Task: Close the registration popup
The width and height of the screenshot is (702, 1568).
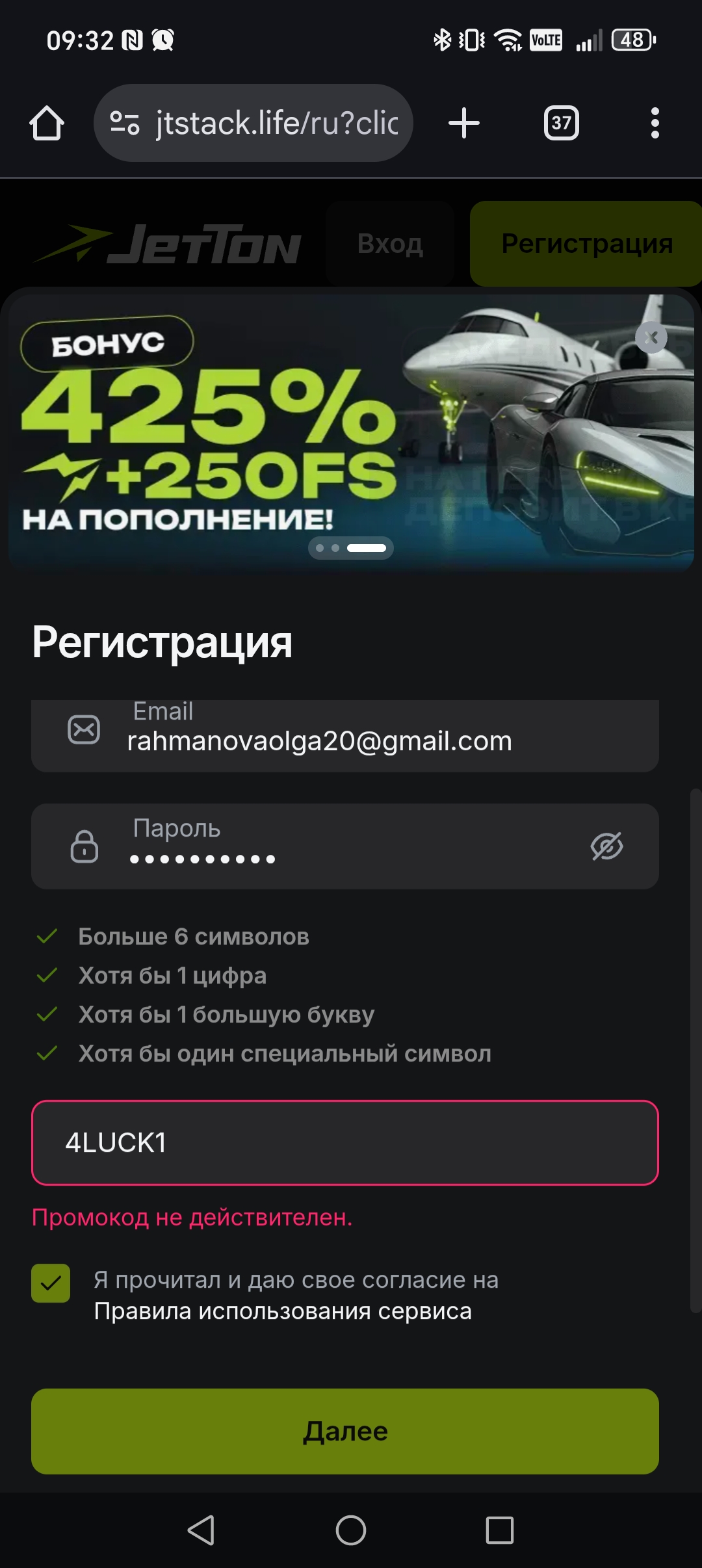Action: click(651, 337)
